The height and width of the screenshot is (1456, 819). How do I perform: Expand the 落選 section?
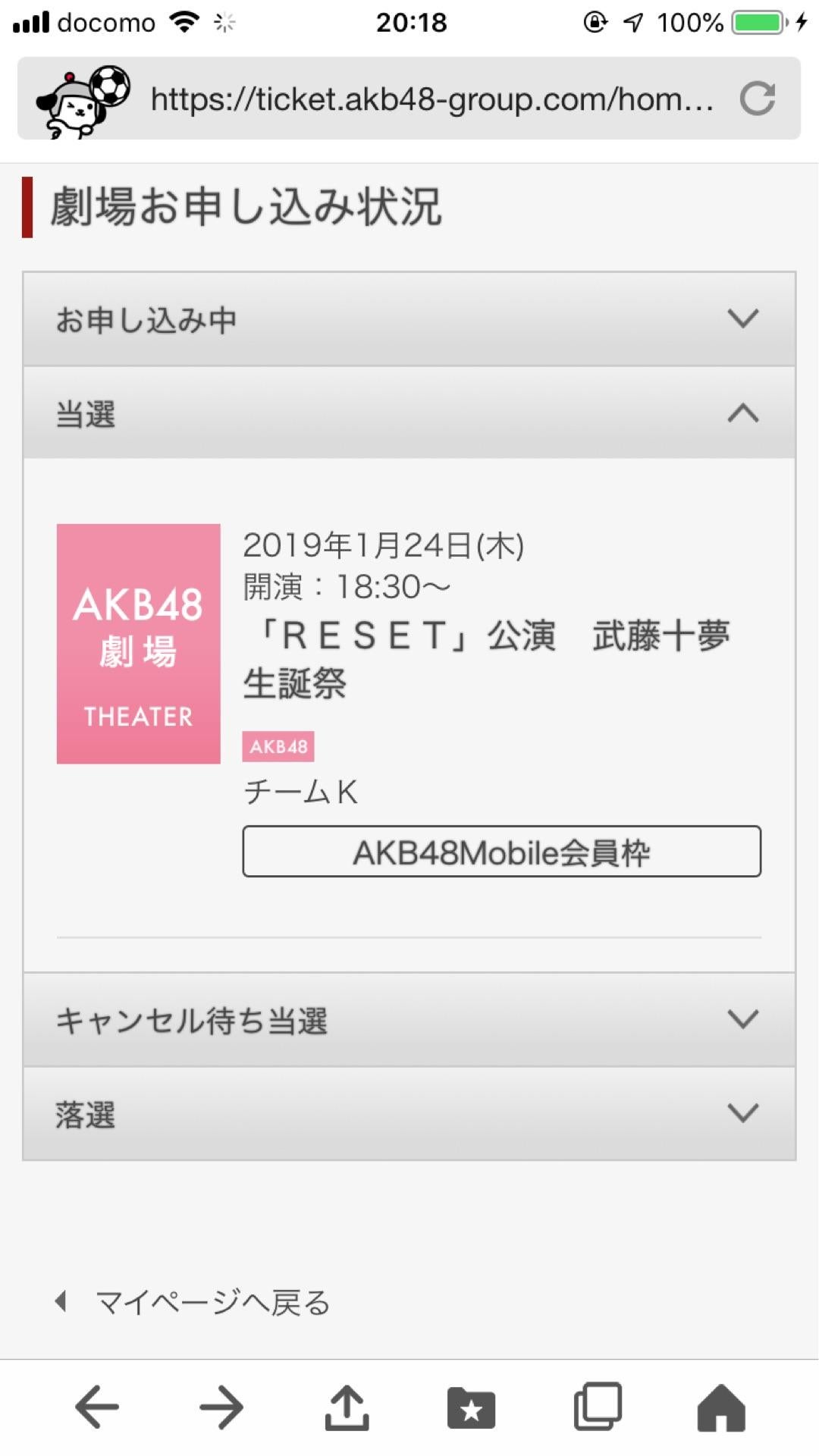pos(409,1114)
